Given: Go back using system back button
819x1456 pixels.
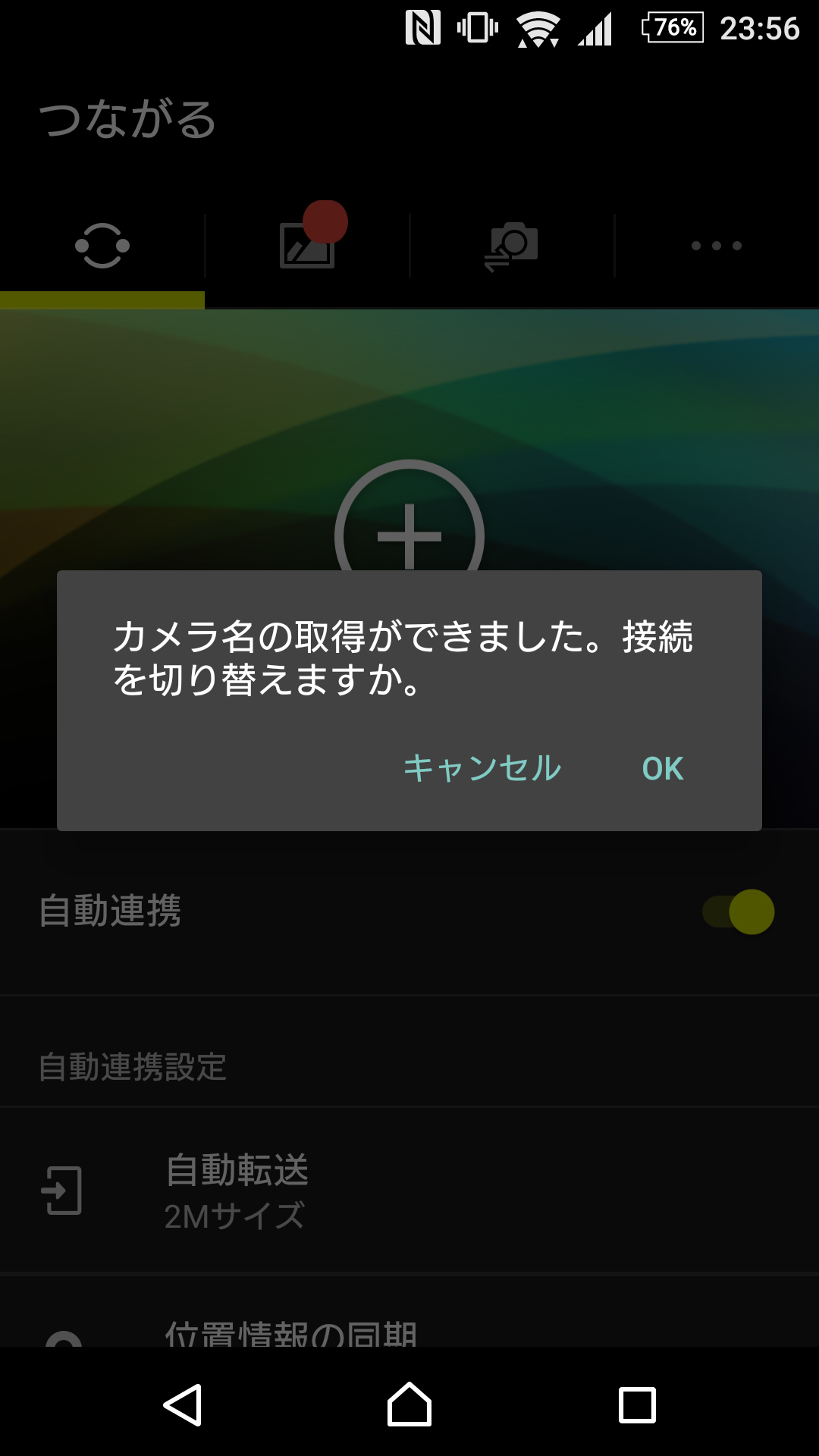Looking at the screenshot, I should (183, 1405).
